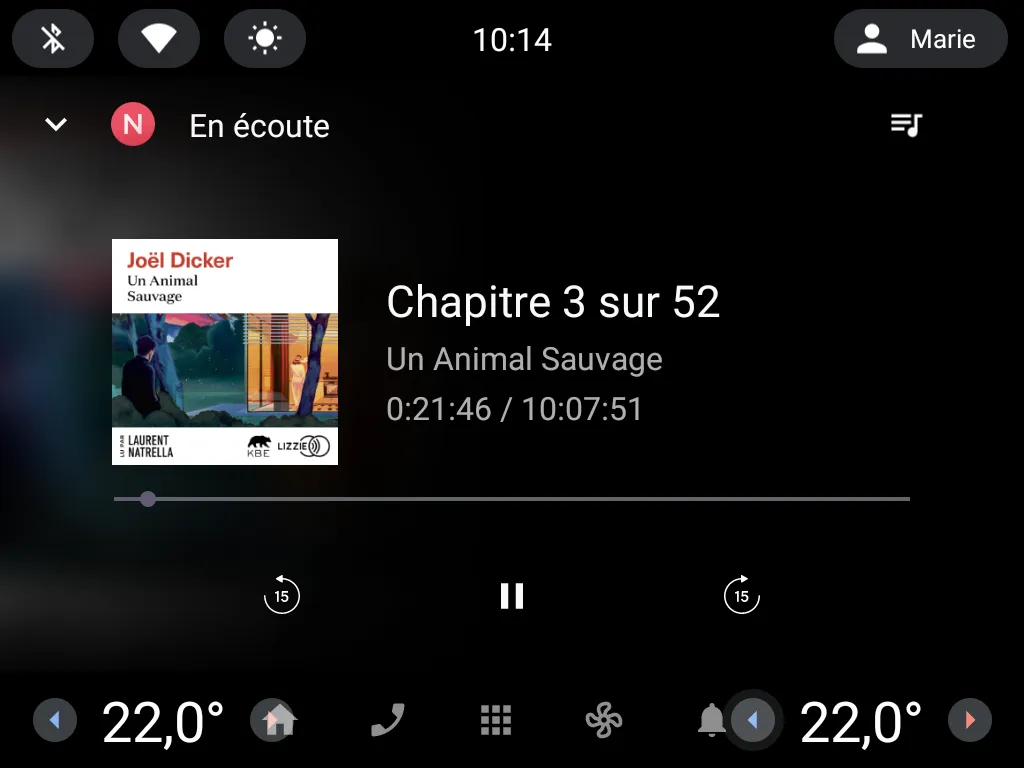The width and height of the screenshot is (1024, 768).
Task: Open the phone dialer
Action: (387, 720)
